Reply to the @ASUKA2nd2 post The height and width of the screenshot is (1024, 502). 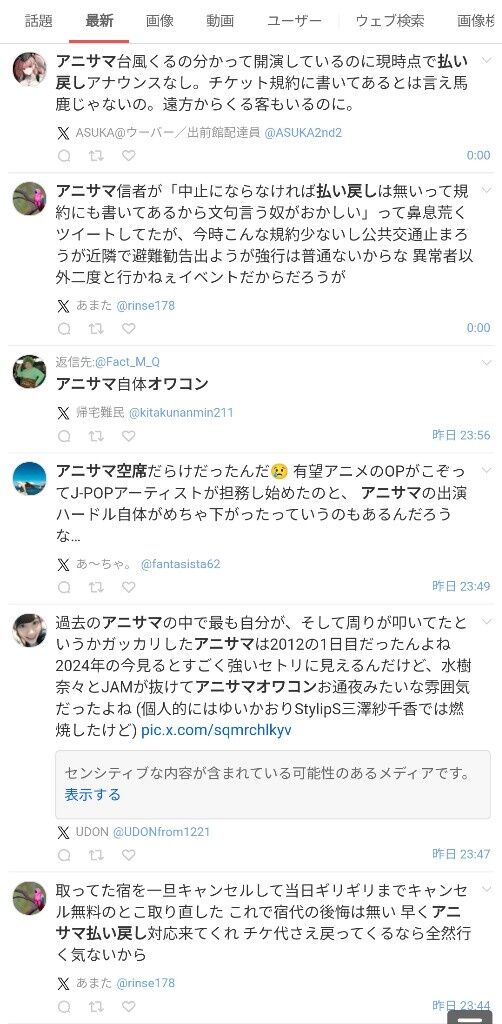coord(64,155)
